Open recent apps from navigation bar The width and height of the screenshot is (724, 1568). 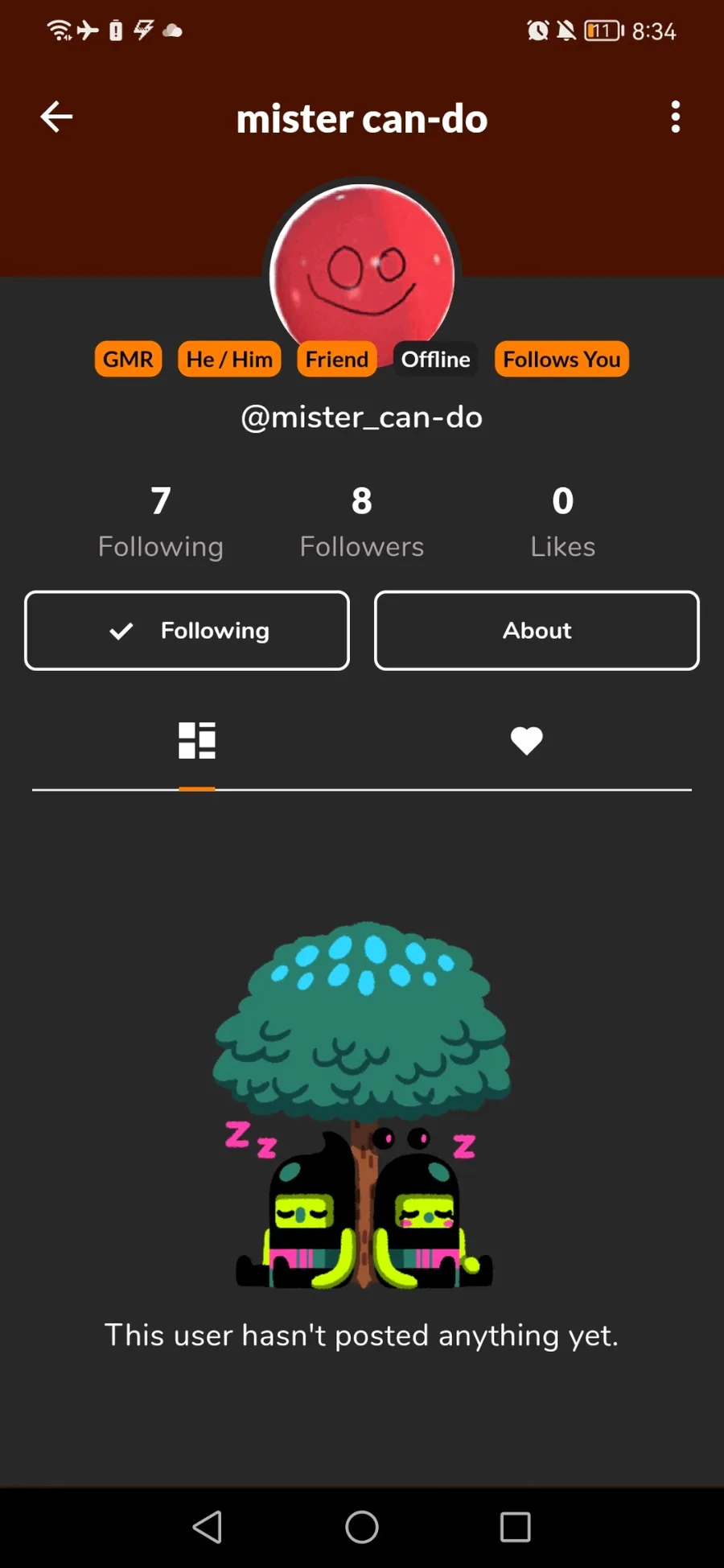(x=515, y=1526)
